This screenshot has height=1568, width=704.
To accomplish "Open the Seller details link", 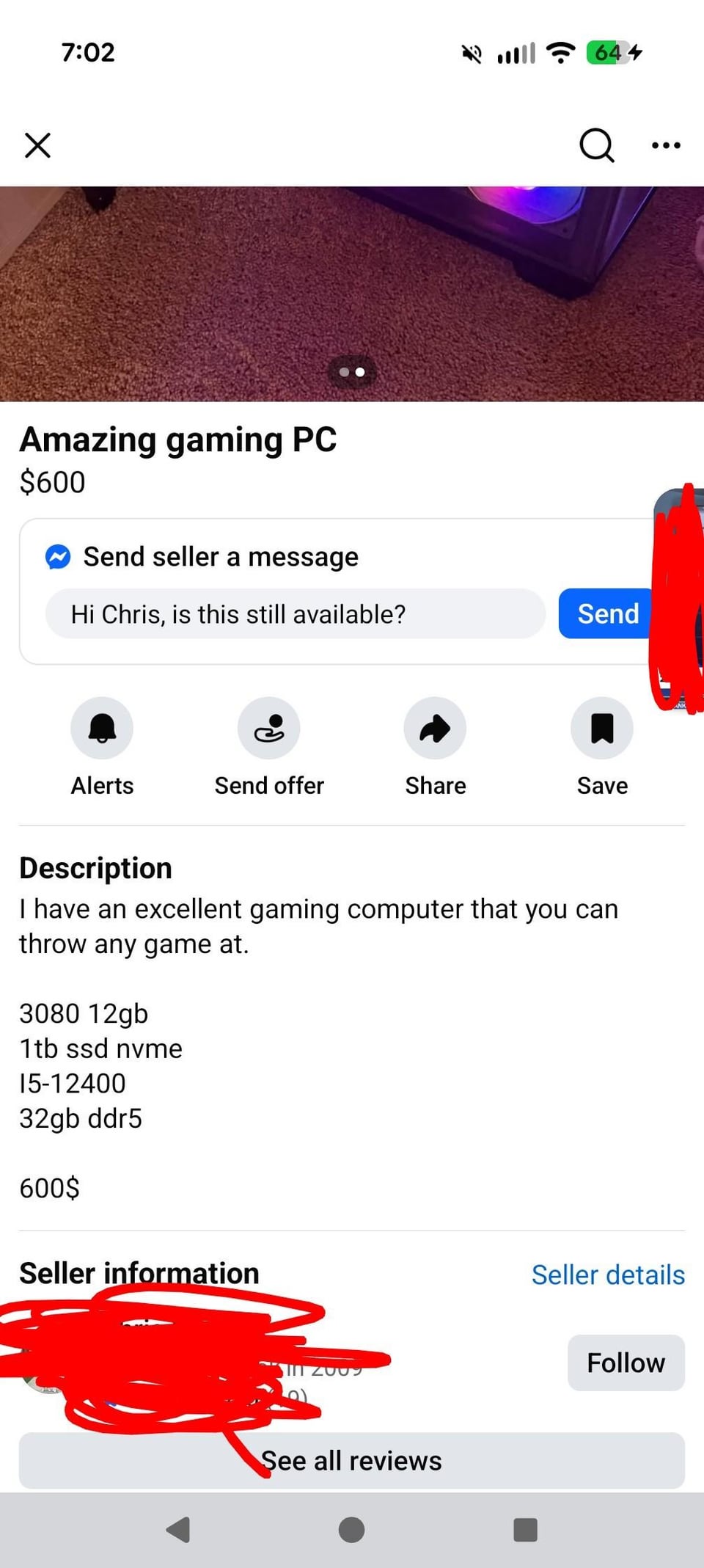I will click(x=607, y=1275).
